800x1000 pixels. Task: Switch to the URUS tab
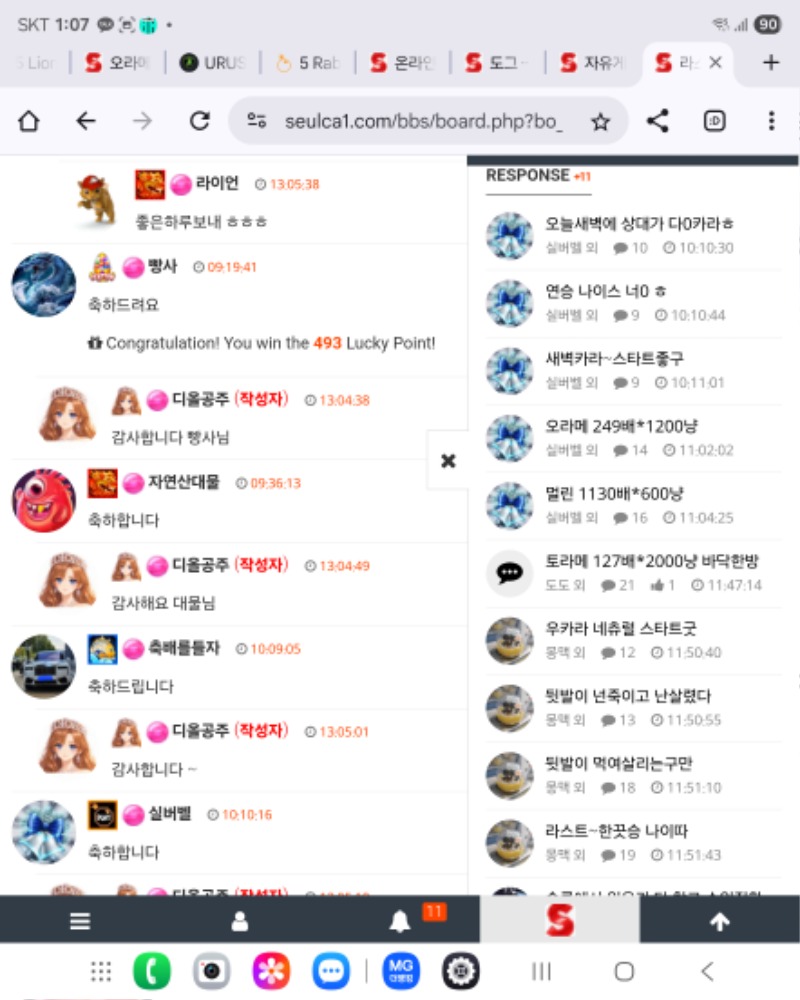212,63
